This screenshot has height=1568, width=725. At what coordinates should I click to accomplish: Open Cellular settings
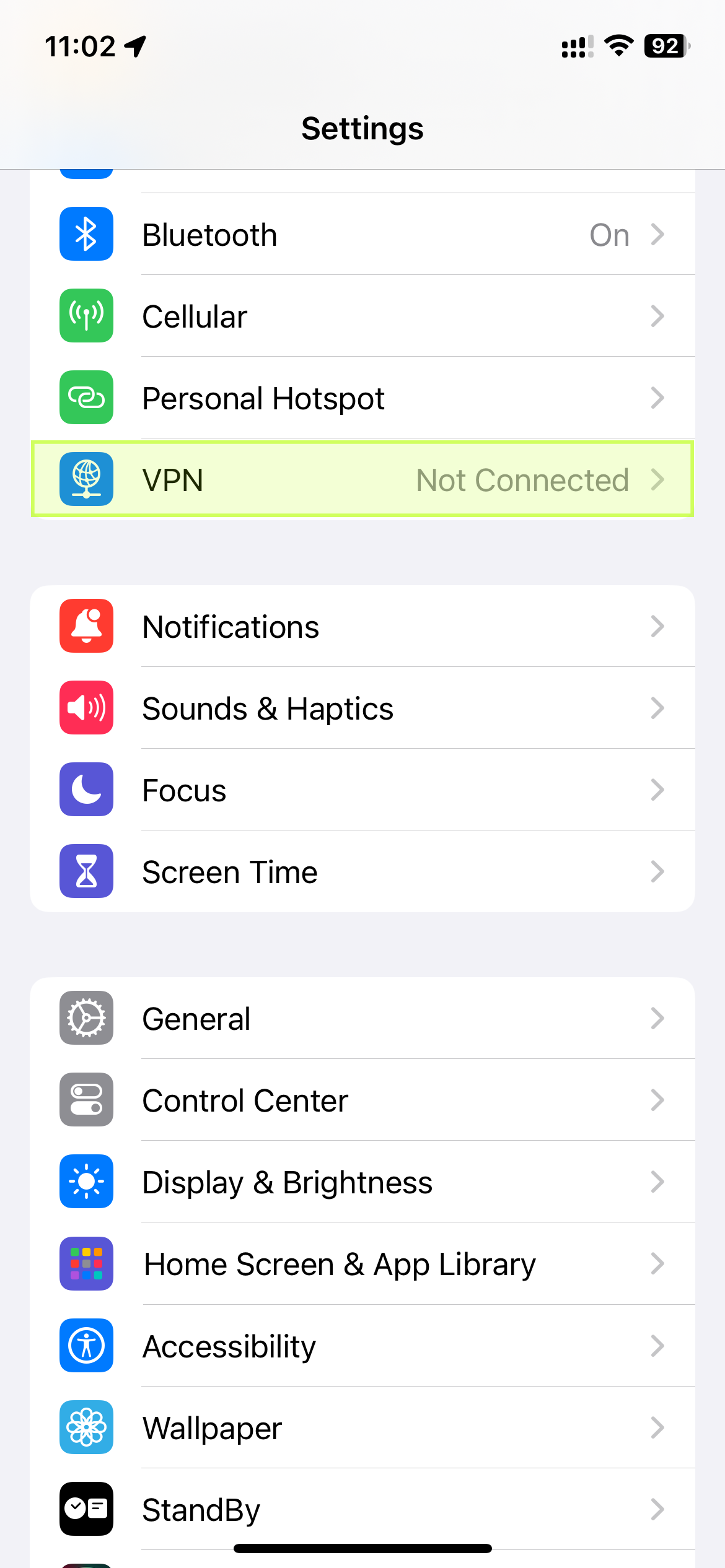pyautogui.click(x=362, y=316)
